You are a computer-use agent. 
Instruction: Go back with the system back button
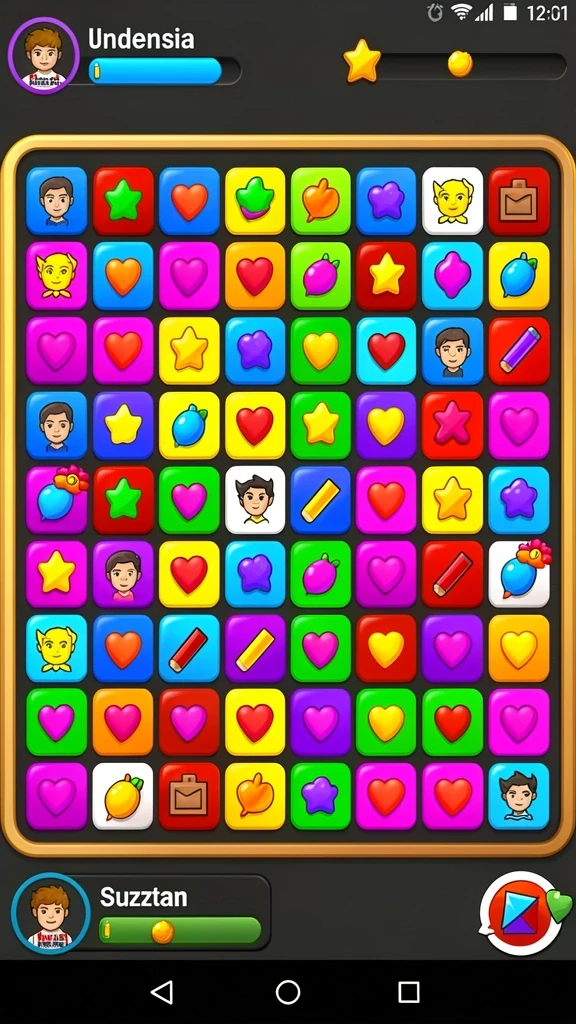(162, 993)
